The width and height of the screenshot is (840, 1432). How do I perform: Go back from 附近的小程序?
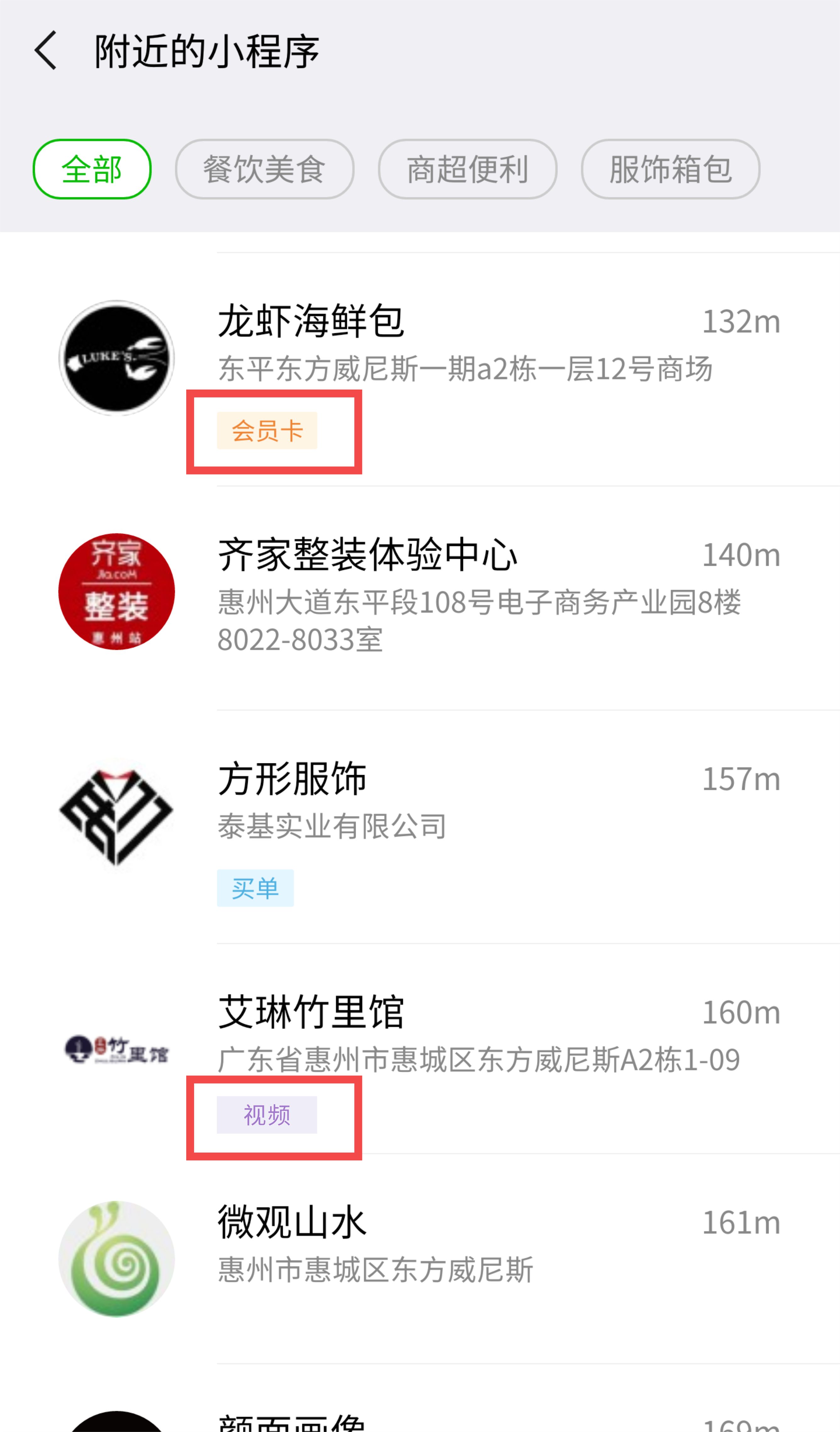pyautogui.click(x=46, y=51)
